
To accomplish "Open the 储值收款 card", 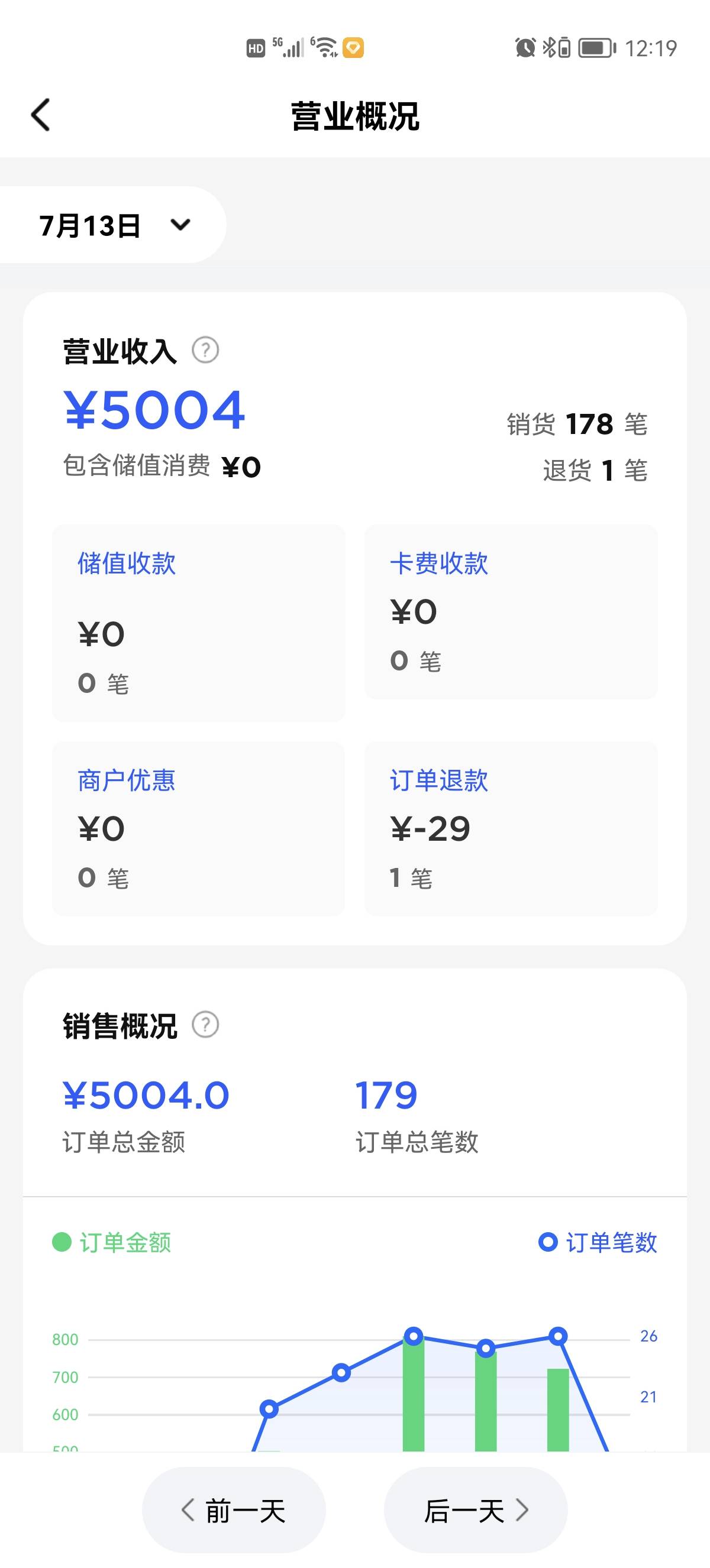I will [199, 623].
